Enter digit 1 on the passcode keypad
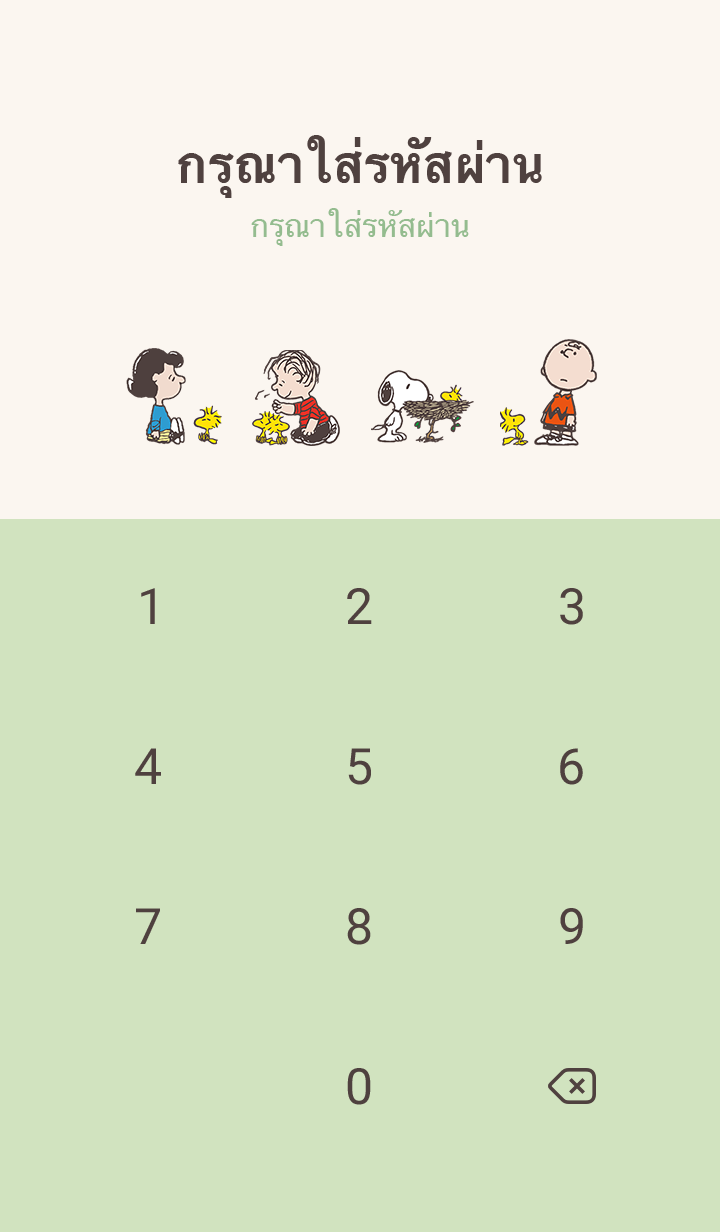This screenshot has width=720, height=1232. tap(149, 607)
